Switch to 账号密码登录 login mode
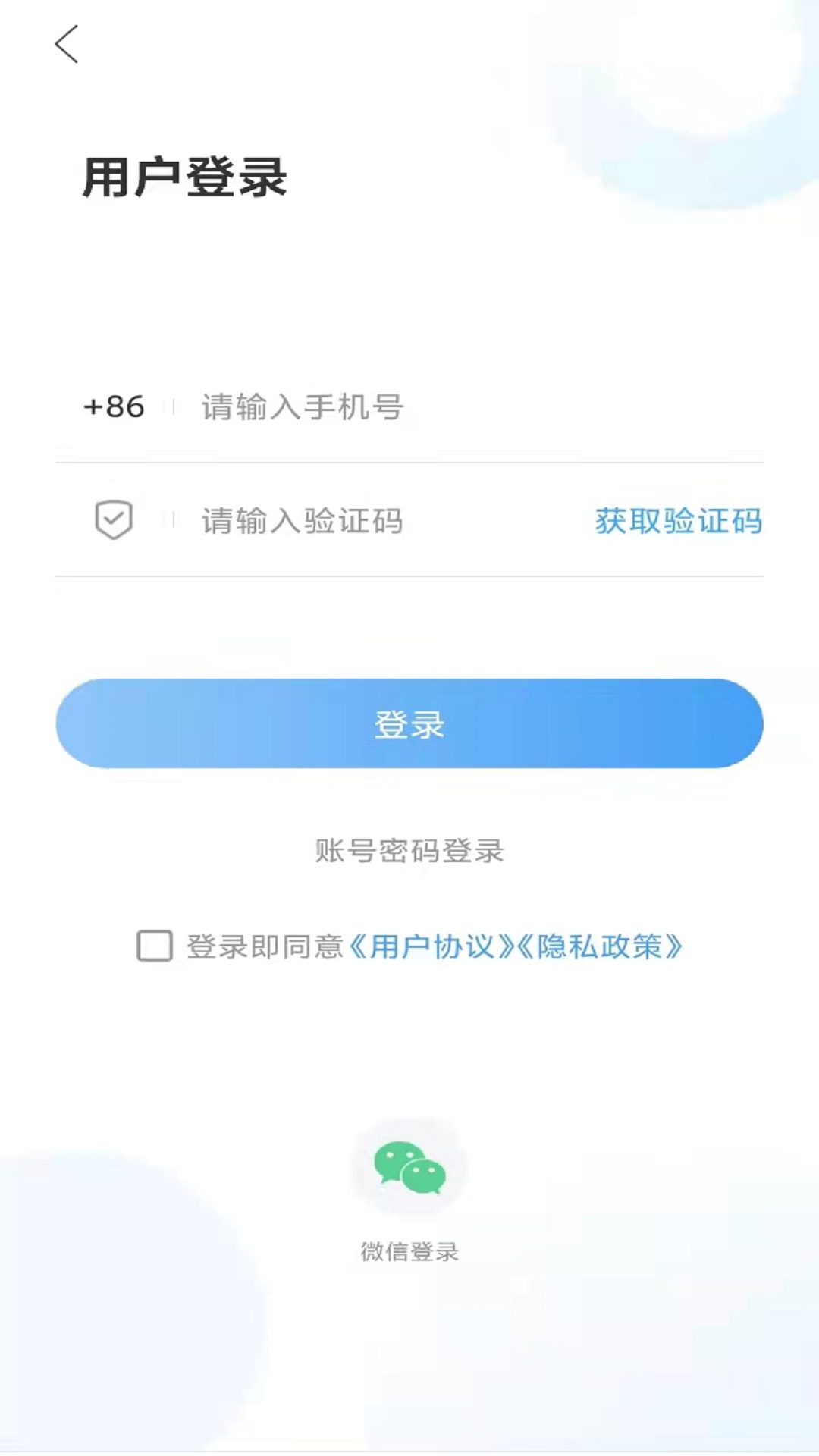The image size is (819, 1456). pyautogui.click(x=409, y=852)
